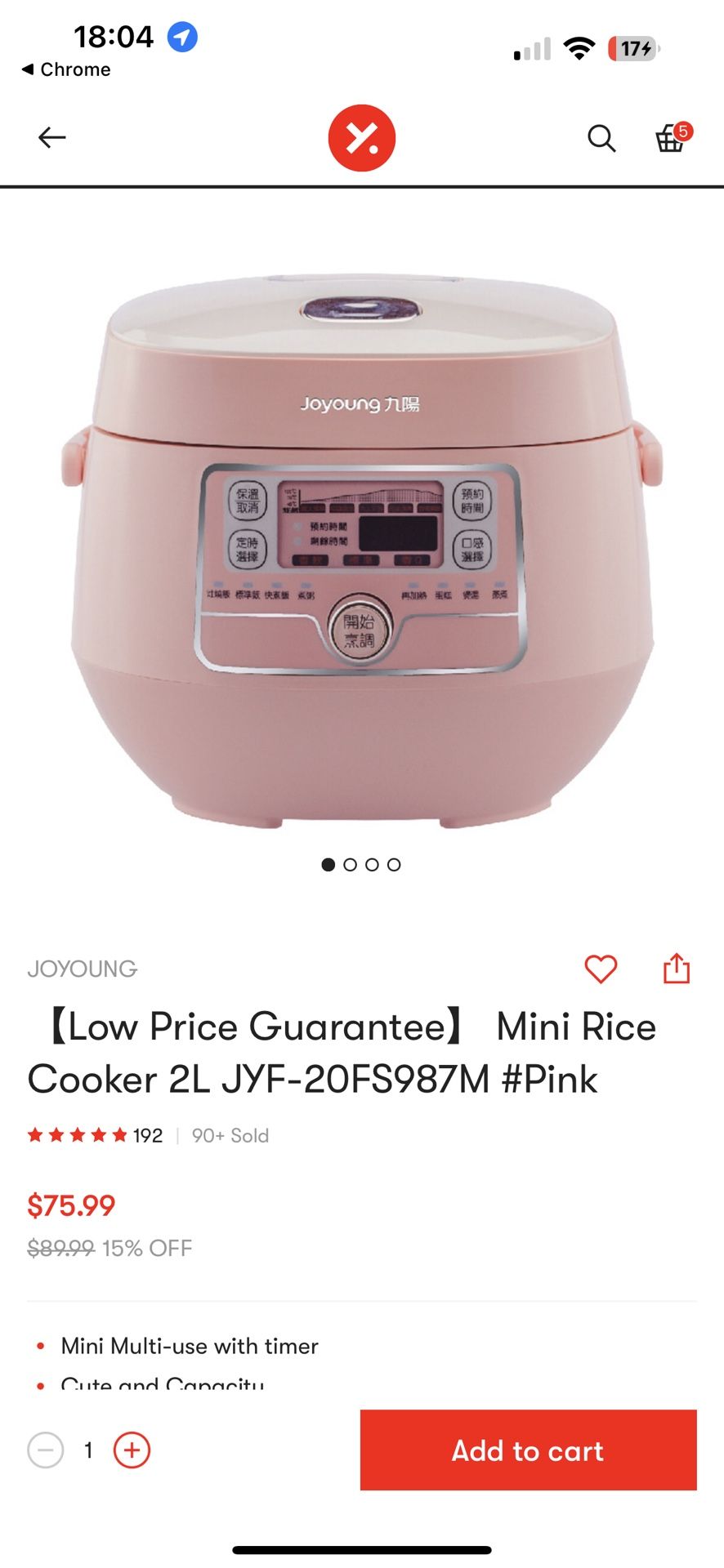This screenshot has width=724, height=1568.
Task: Favorite the product with the heart toggle
Action: pyautogui.click(x=601, y=970)
